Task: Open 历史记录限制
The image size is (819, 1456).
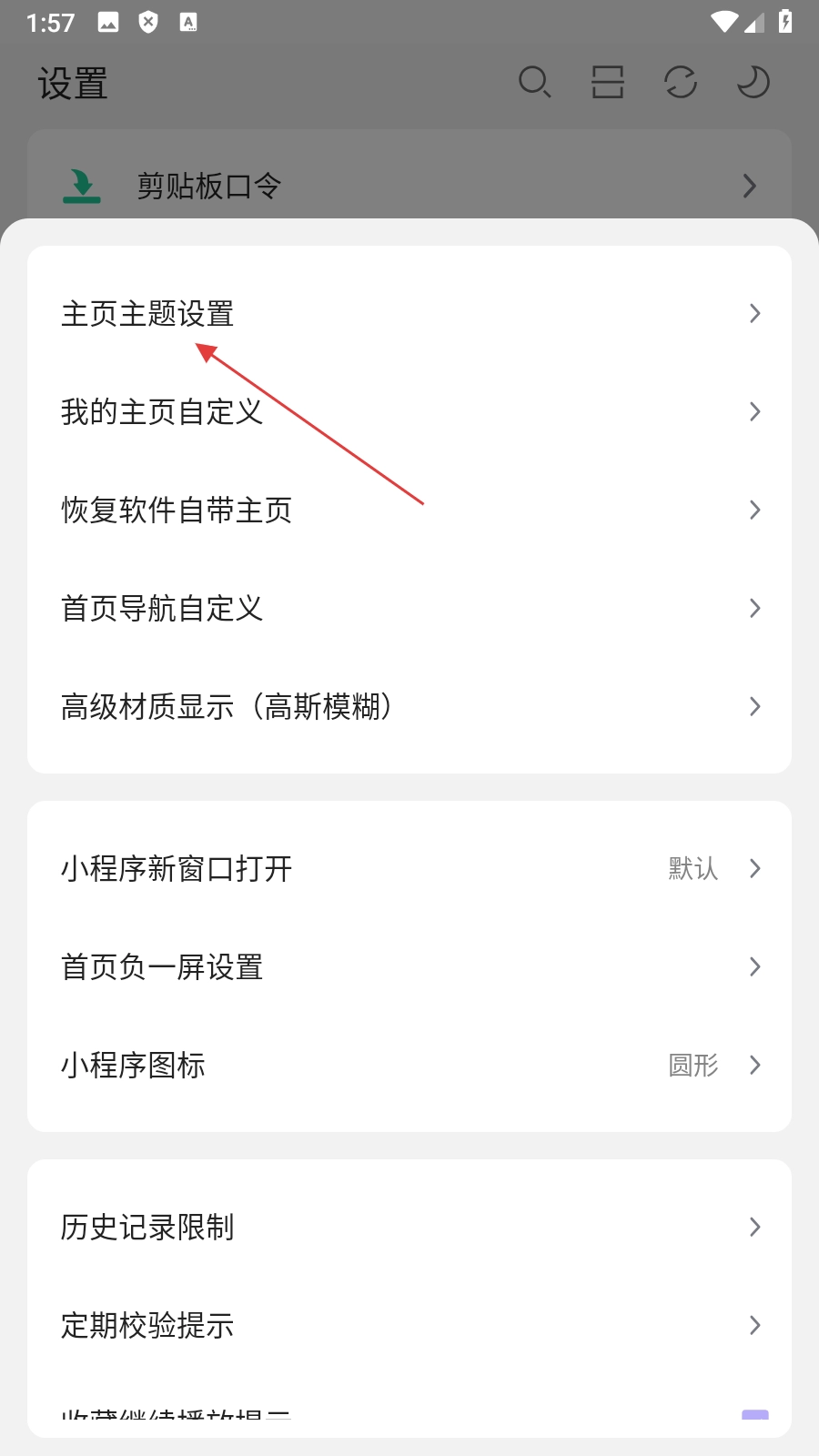Action: 409,1228
